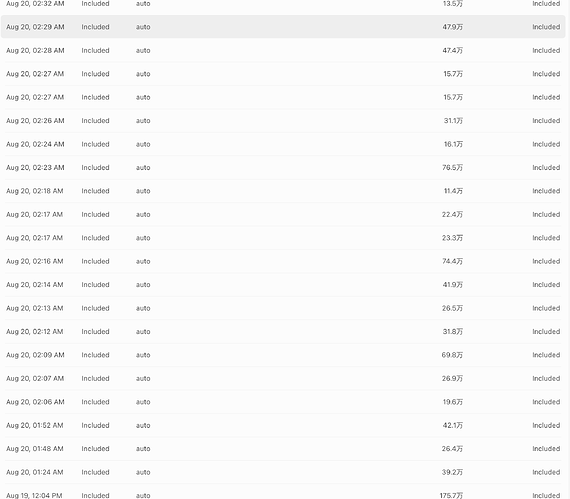Select the Aug 20, 02:23 AM row
This screenshot has width=570, height=499.
(x=283, y=168)
